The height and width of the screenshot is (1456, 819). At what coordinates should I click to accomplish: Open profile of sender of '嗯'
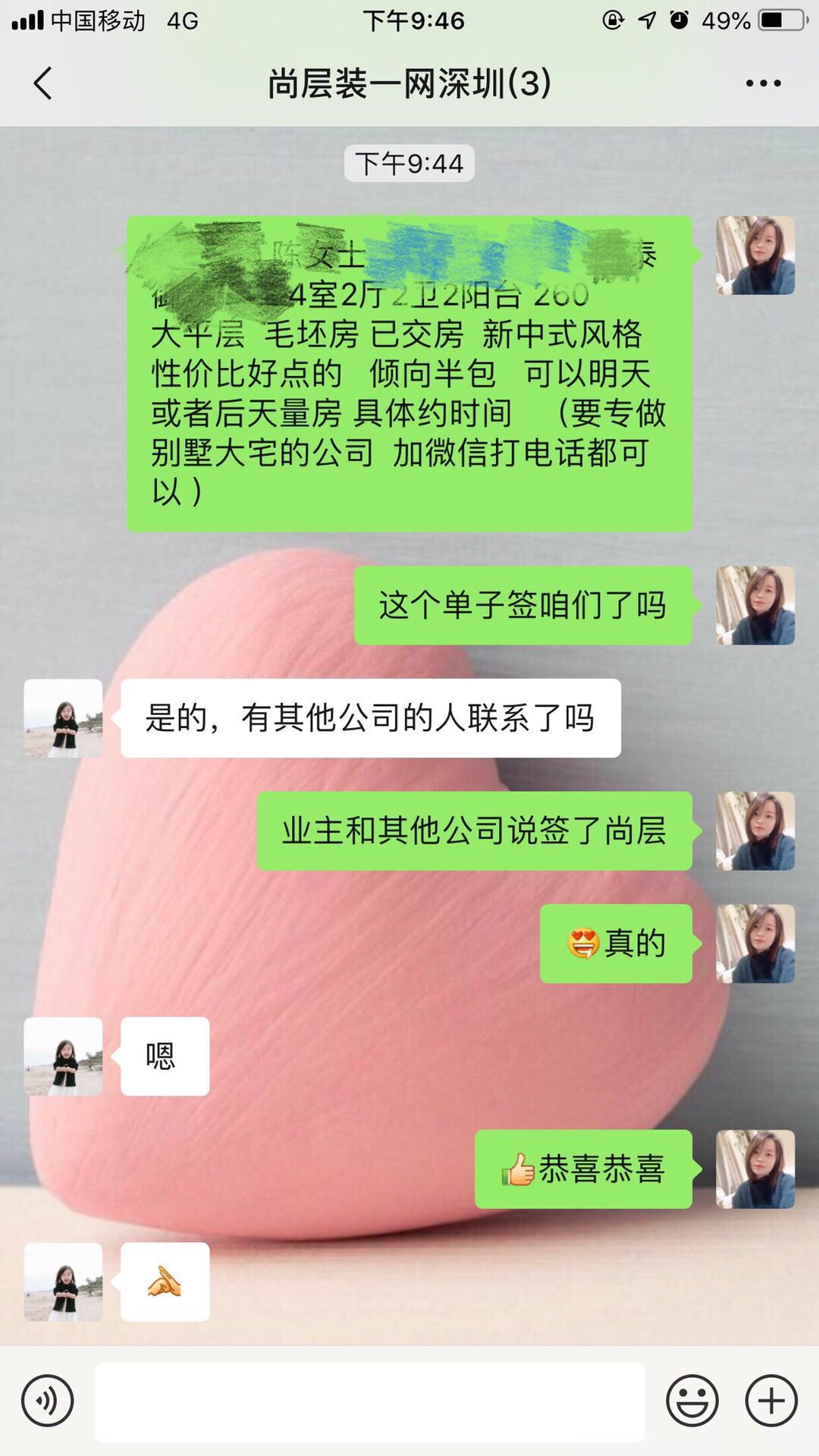(64, 1056)
